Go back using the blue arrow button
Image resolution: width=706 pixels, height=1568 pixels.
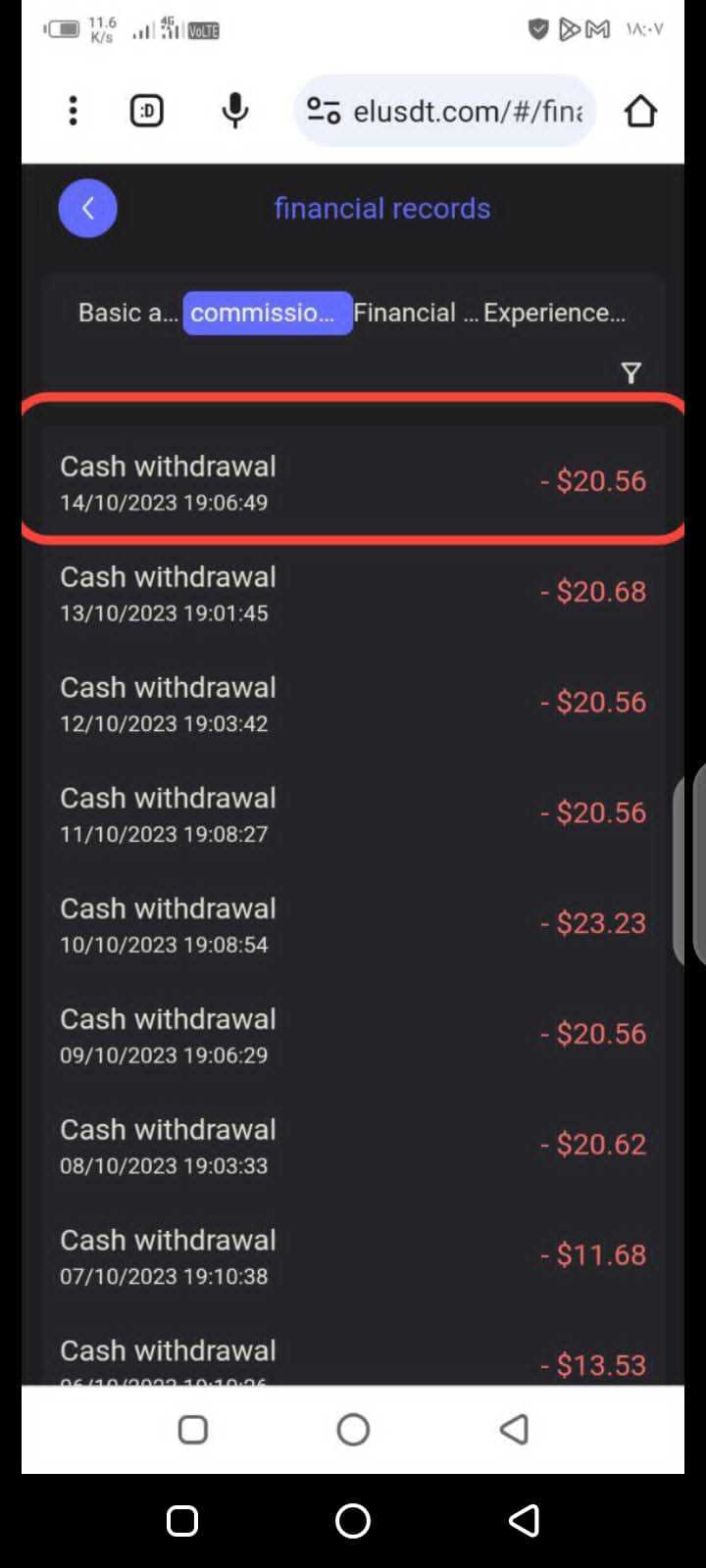pos(87,208)
